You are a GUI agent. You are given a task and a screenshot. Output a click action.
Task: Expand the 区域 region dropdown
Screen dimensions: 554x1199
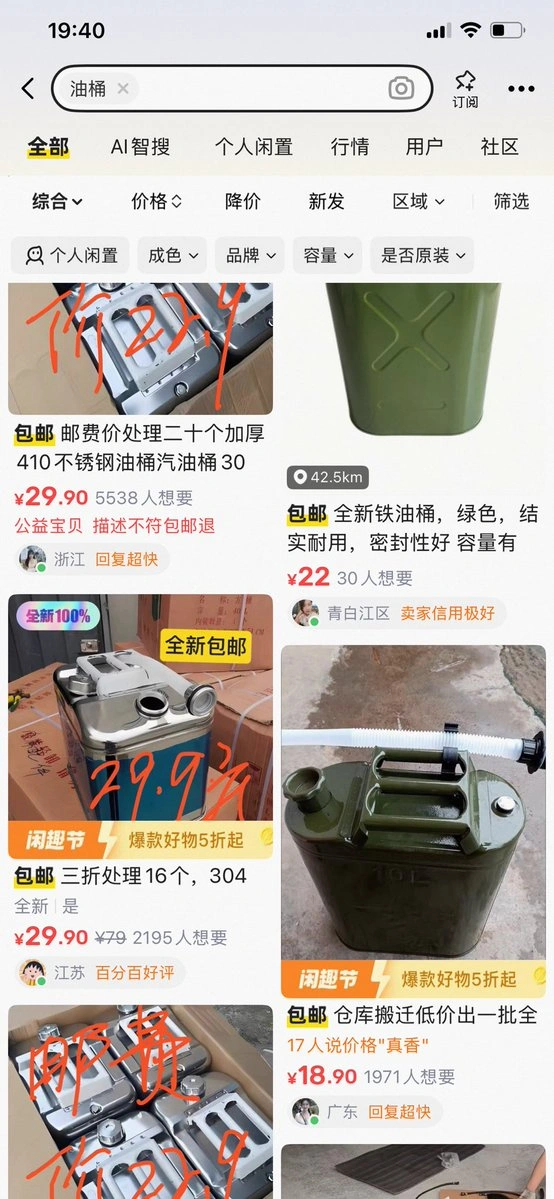coord(419,201)
